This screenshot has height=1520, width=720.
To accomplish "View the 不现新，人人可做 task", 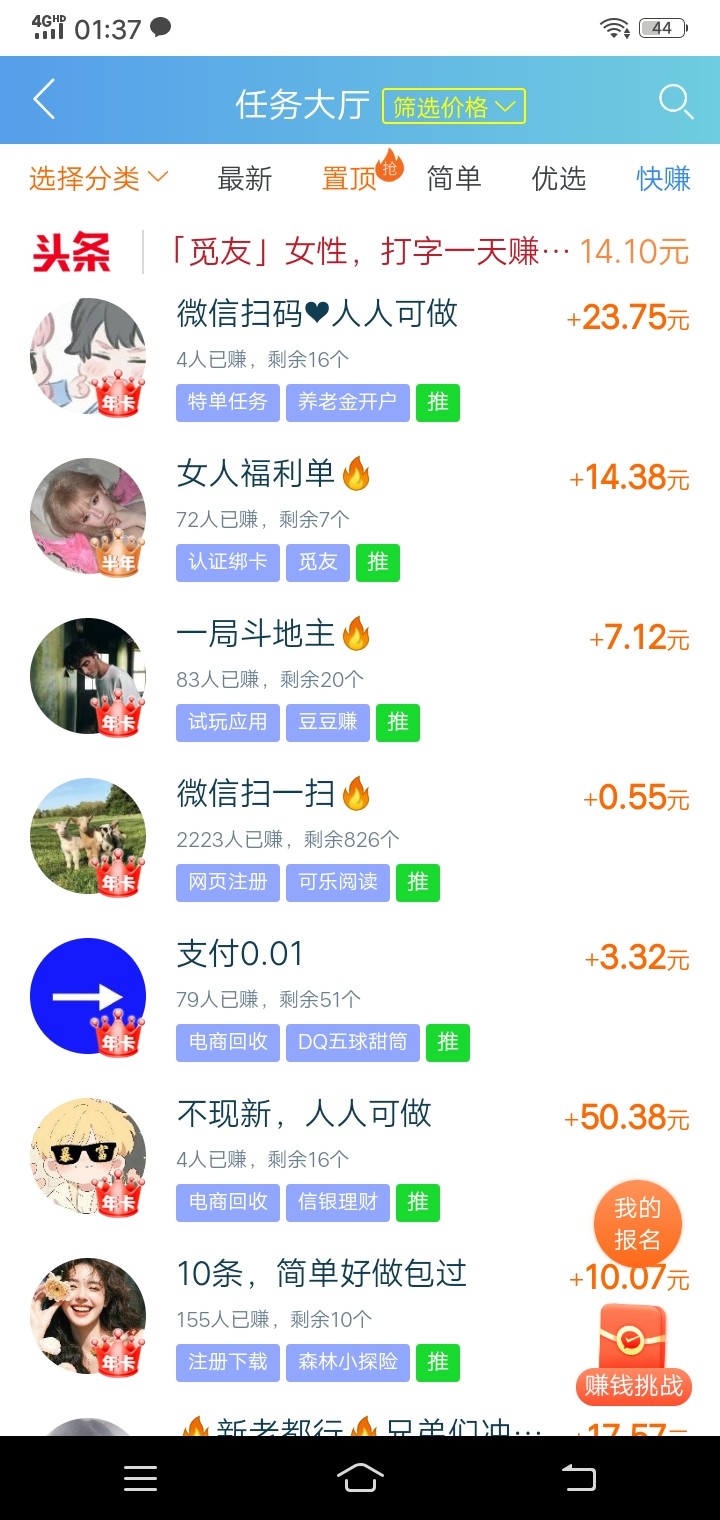I will (x=304, y=1114).
